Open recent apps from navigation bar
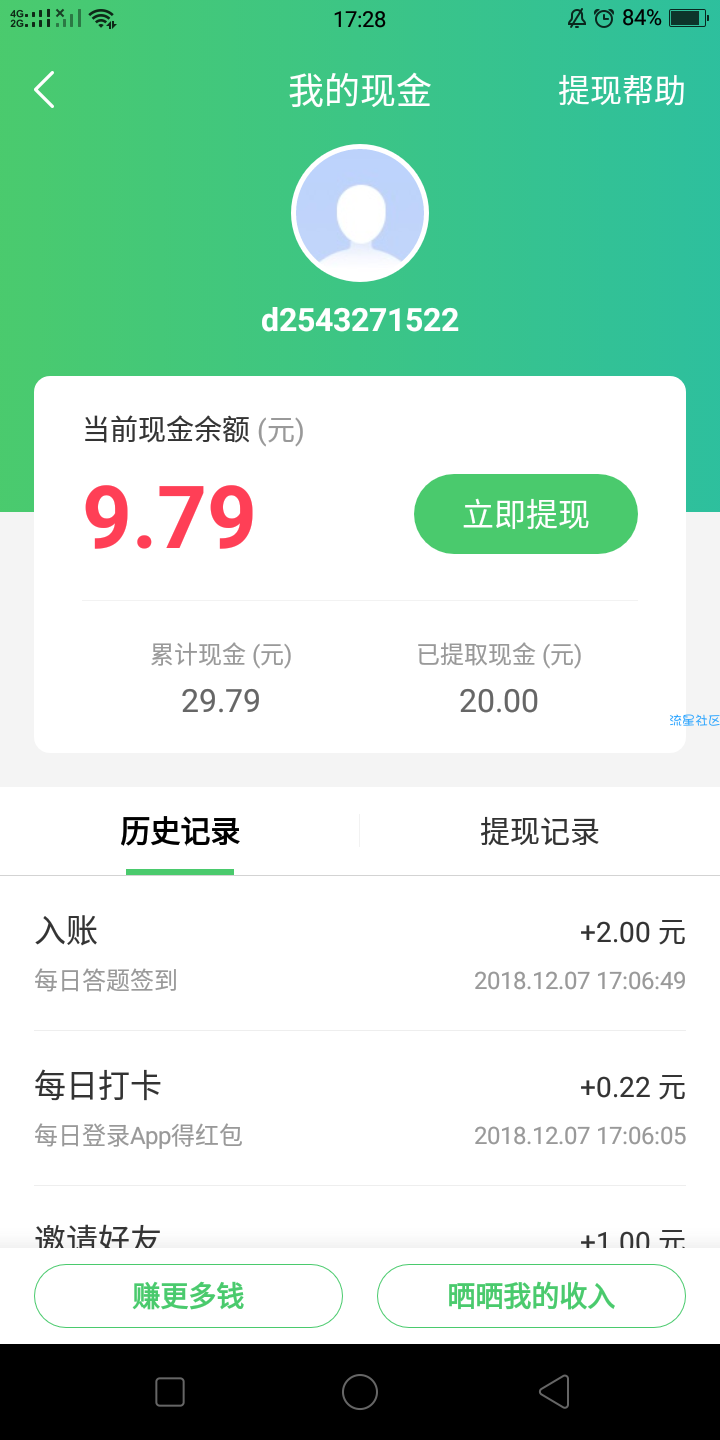This screenshot has height=1440, width=720. tap(170, 1392)
